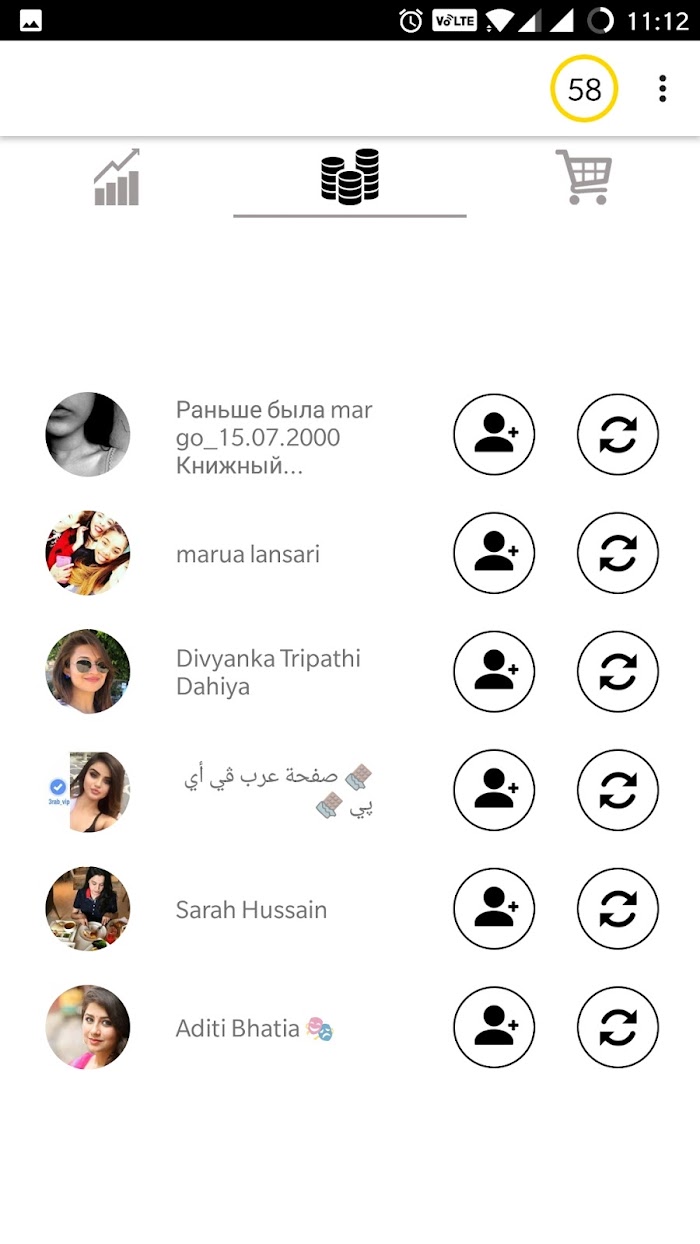Follow the Arabic-named 3rab_vip account
700x1244 pixels.
coord(494,790)
